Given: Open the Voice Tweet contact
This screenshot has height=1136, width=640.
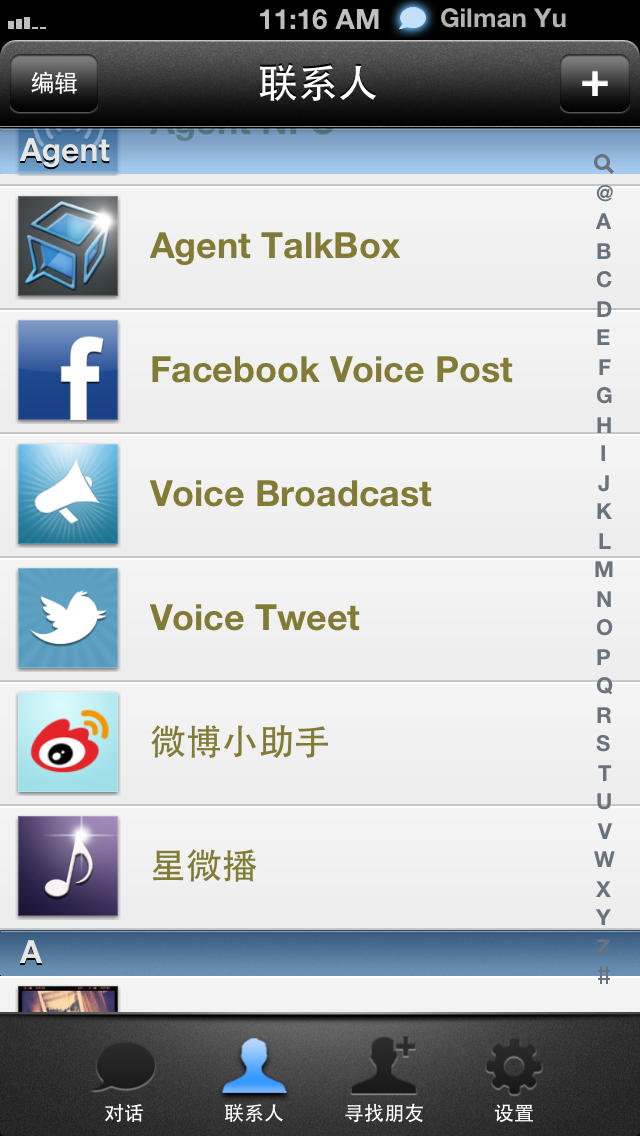Looking at the screenshot, I should pos(320,619).
